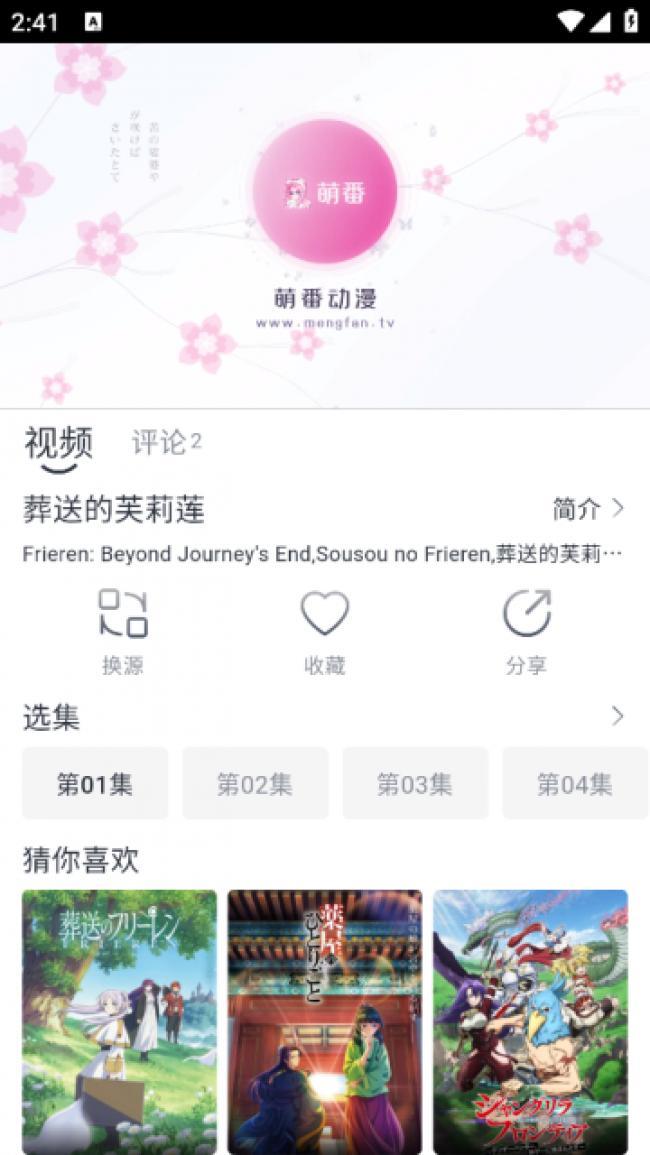Viewport: 650px width, 1155px height.
Task: Expand the full 选集 episode list
Action: [x=617, y=716]
